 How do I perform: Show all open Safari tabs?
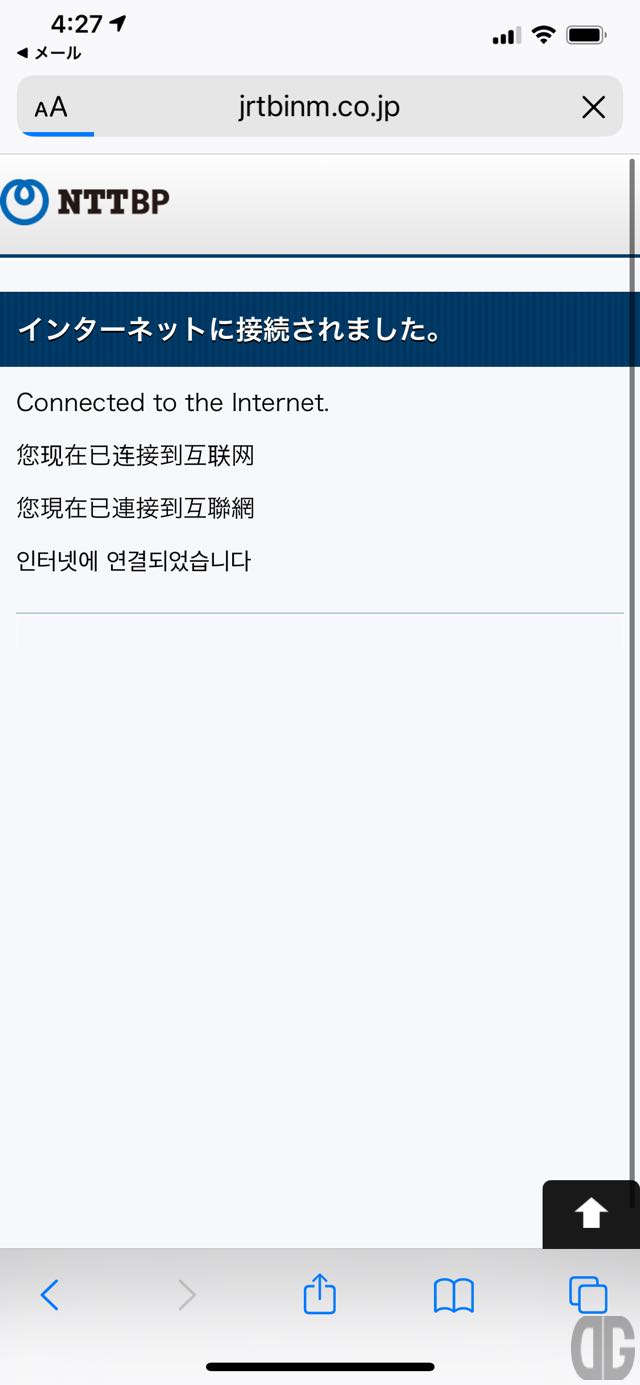pos(588,1295)
